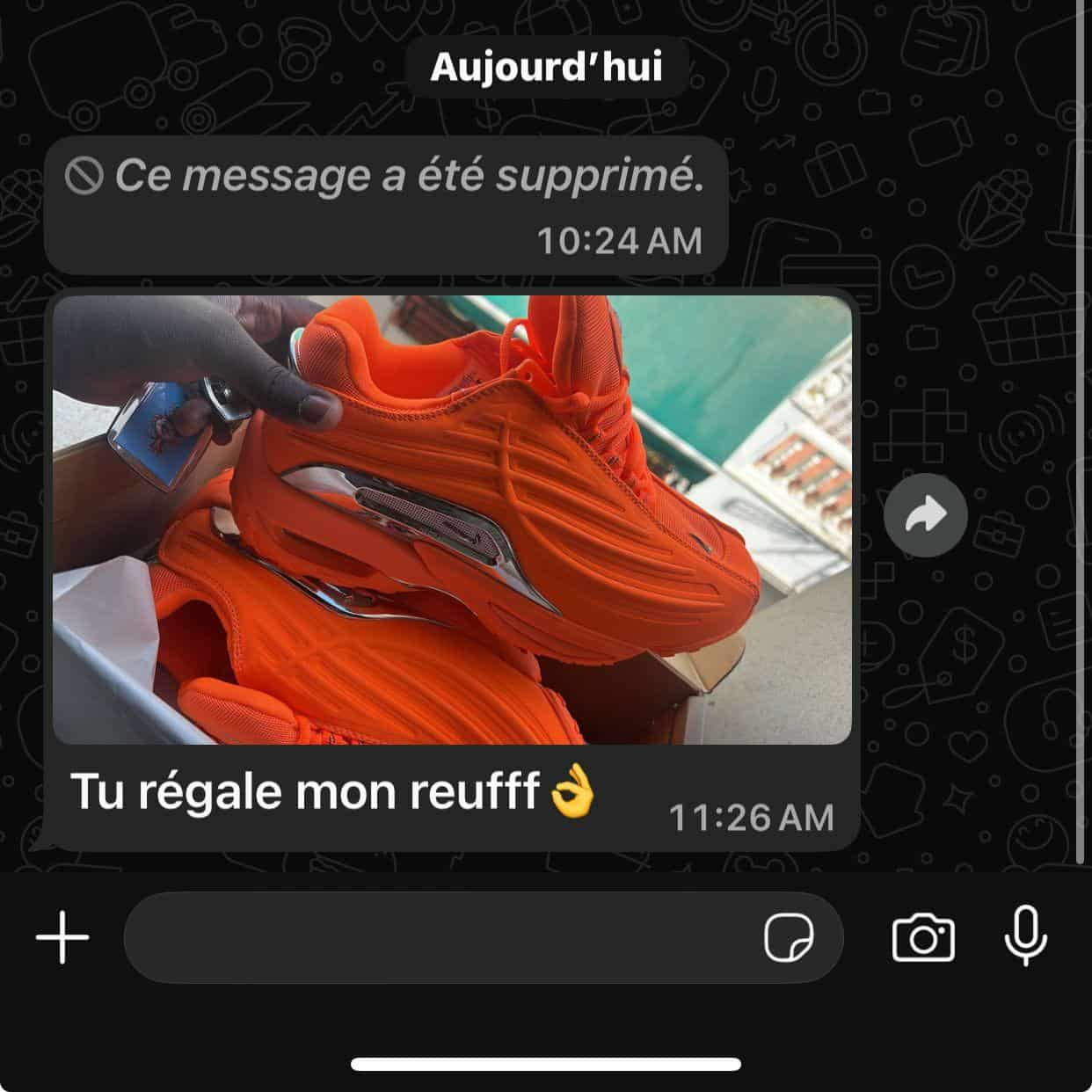Record a voice message with microphone
The height and width of the screenshot is (1092, 1092).
tap(1025, 936)
